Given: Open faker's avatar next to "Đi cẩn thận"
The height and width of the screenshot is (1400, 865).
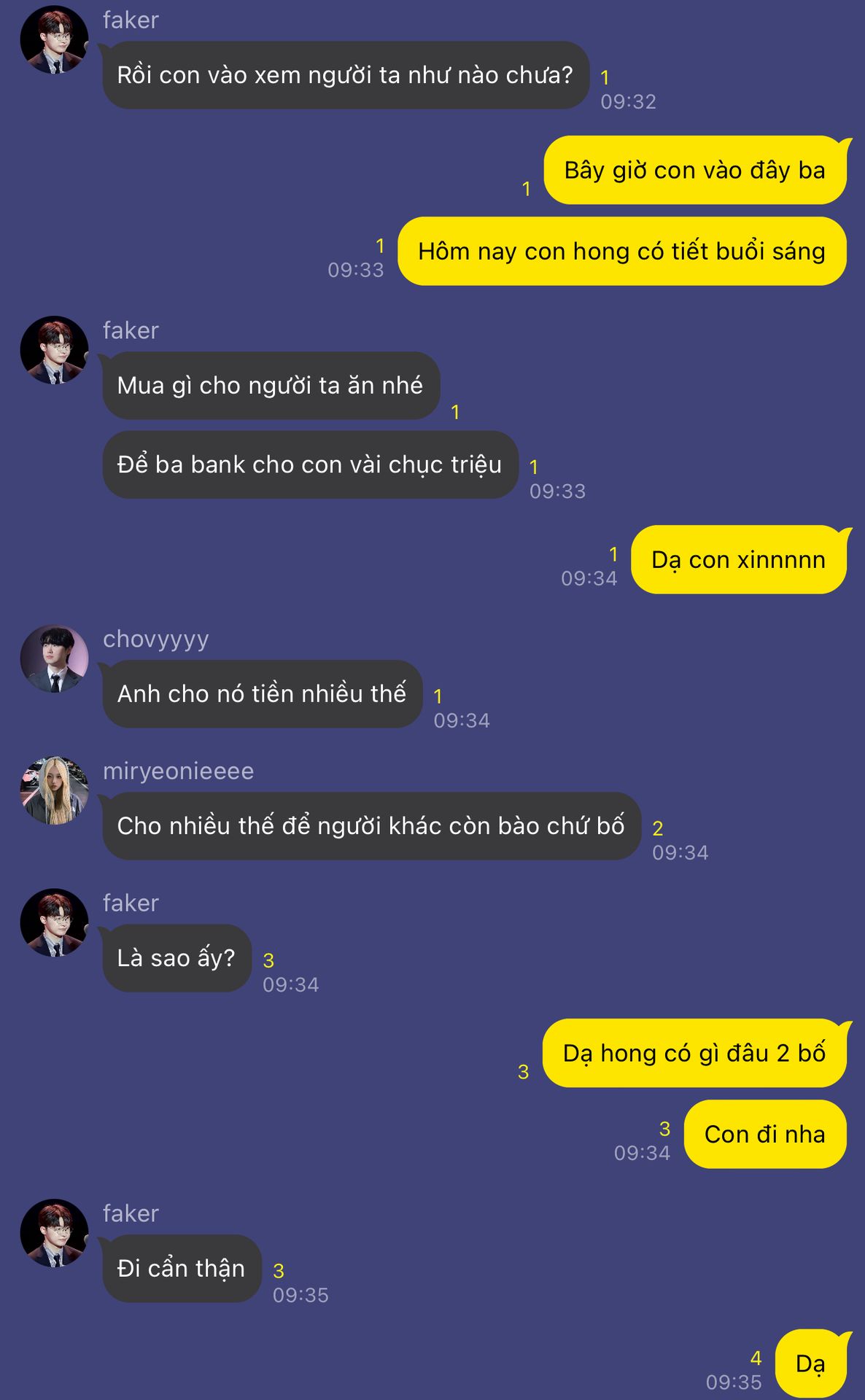Looking at the screenshot, I should click(x=54, y=1233).
